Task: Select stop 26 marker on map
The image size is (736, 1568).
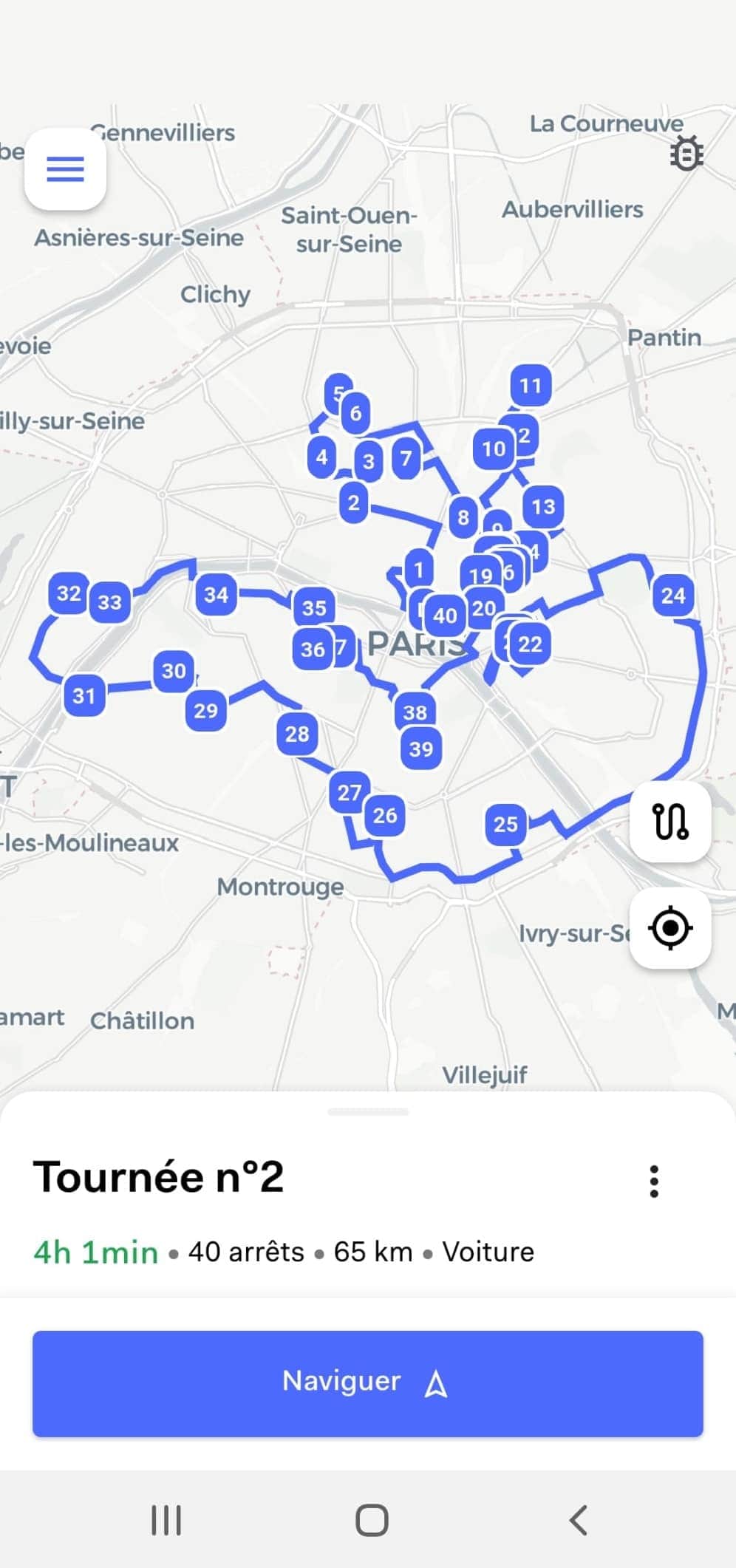Action: [385, 815]
